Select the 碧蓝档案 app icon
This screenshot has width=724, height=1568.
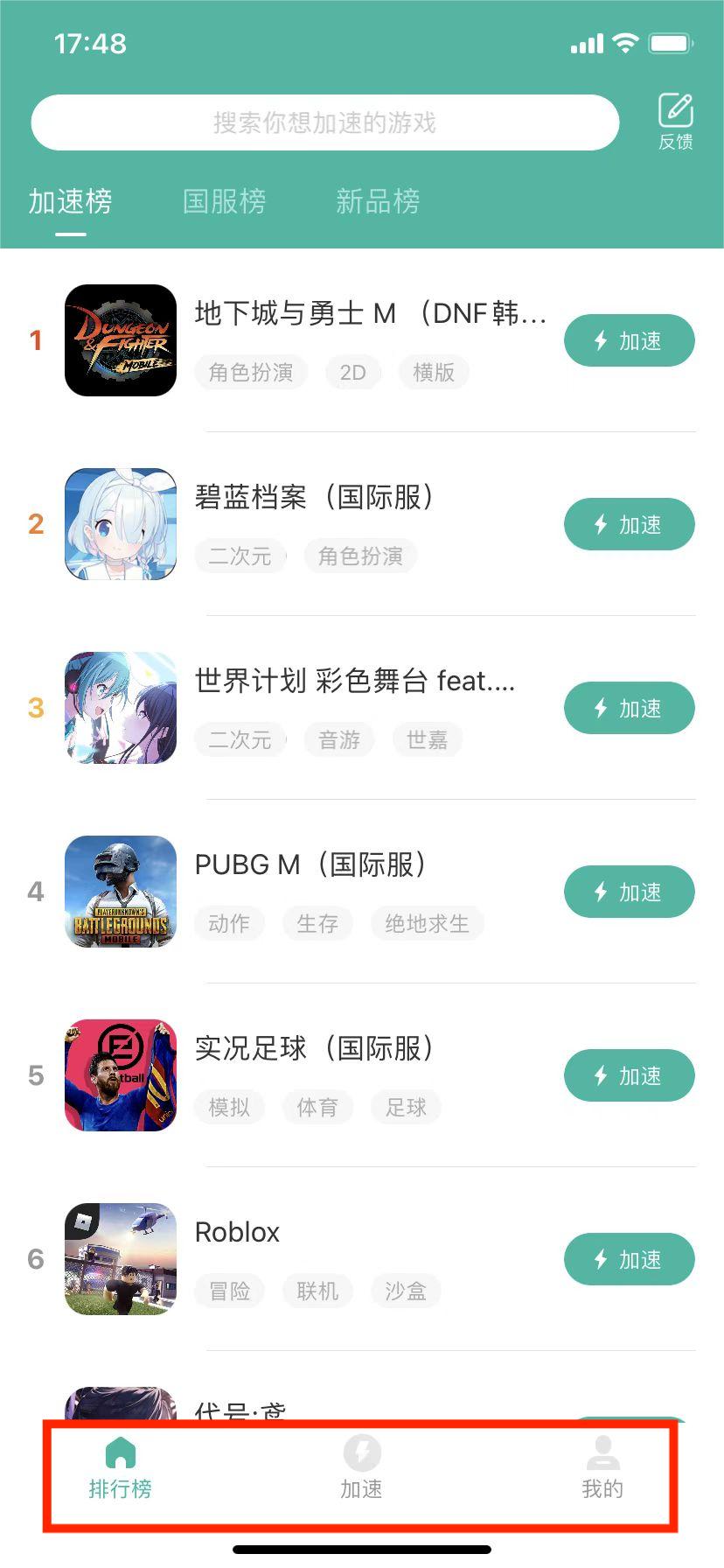pyautogui.click(x=120, y=523)
